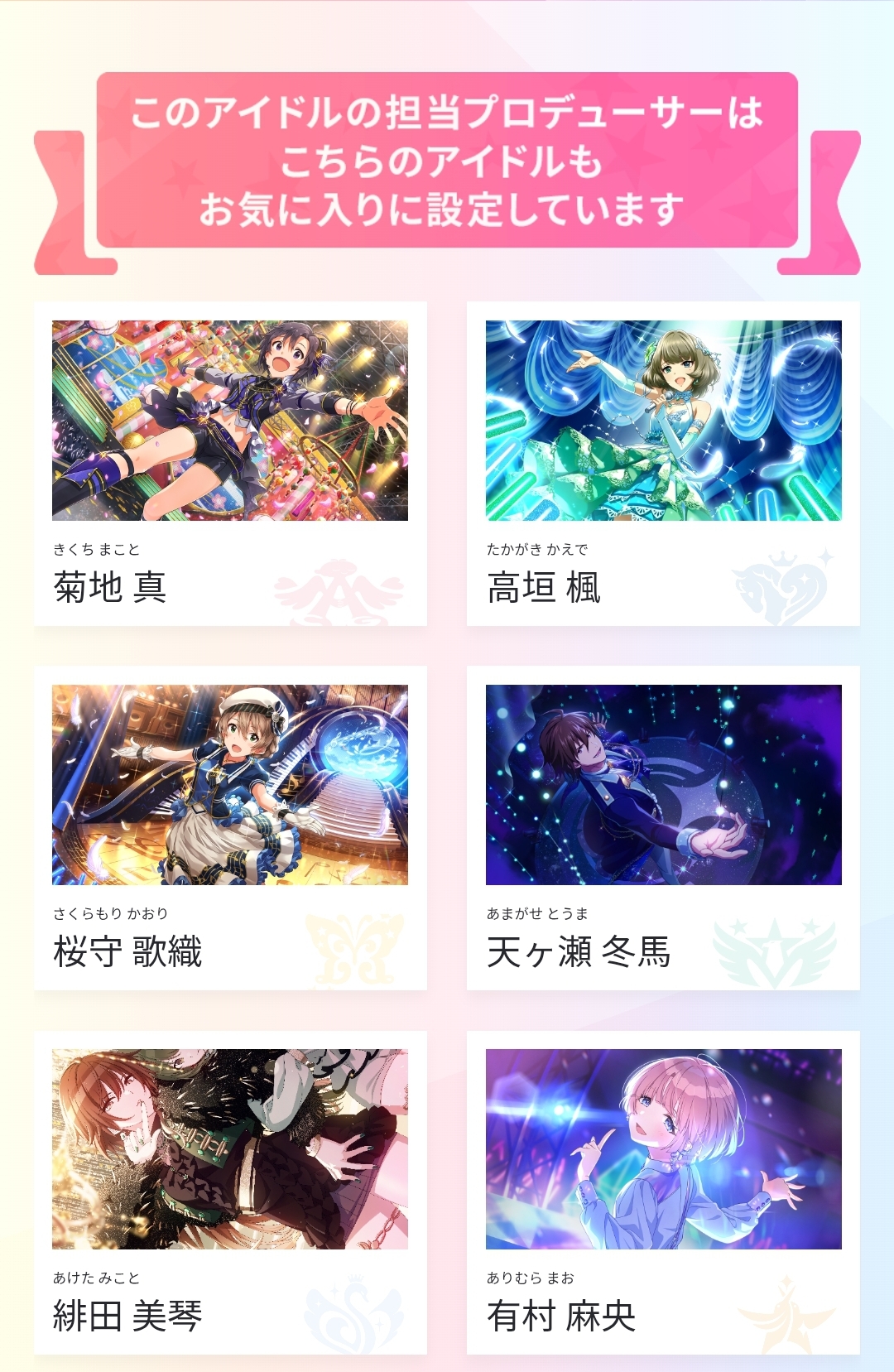Viewport: 894px width, 1372px height.
Task: View the 高垣 楓 idol card
Action: tap(663, 463)
